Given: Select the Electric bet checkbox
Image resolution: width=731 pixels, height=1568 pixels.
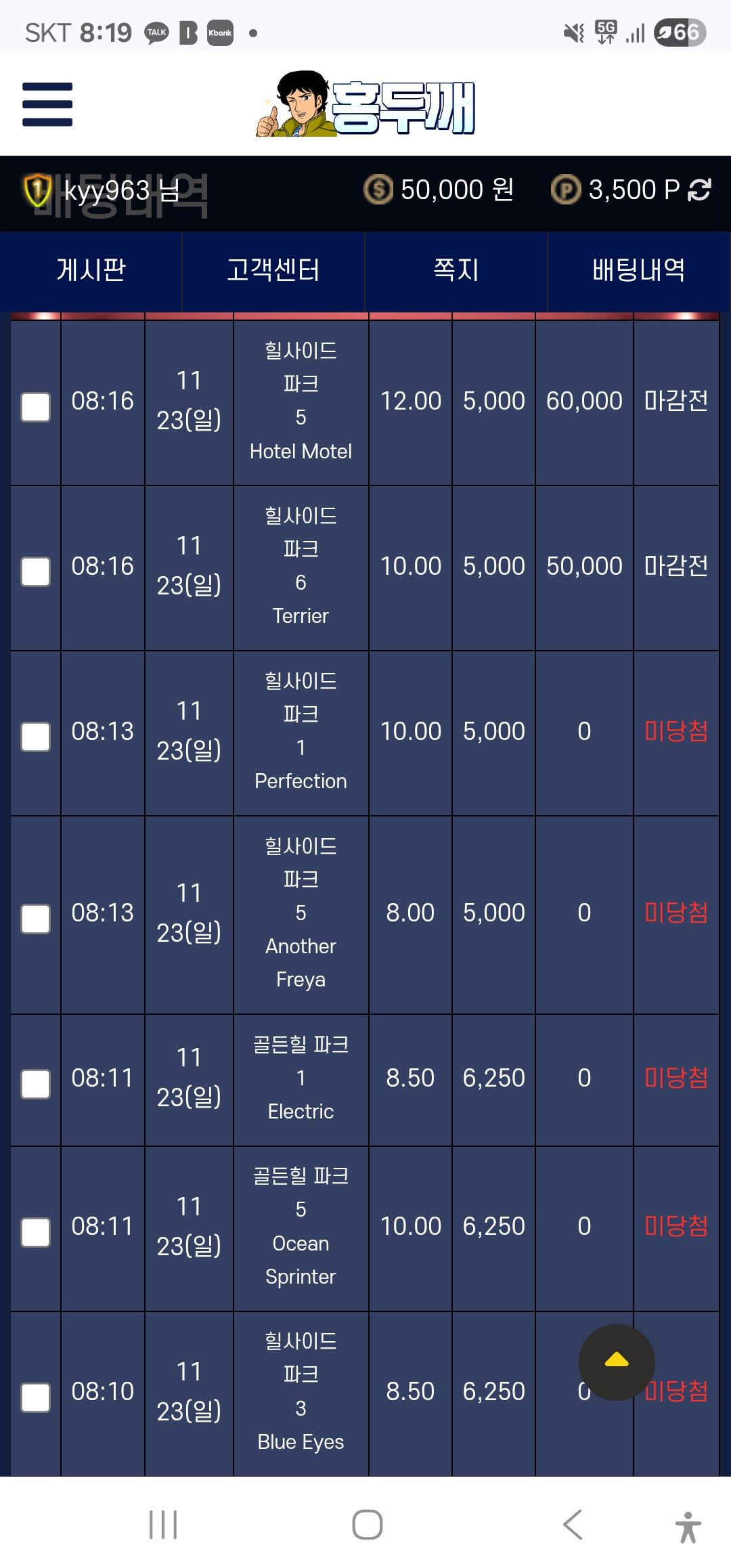Looking at the screenshot, I should click(x=36, y=1084).
